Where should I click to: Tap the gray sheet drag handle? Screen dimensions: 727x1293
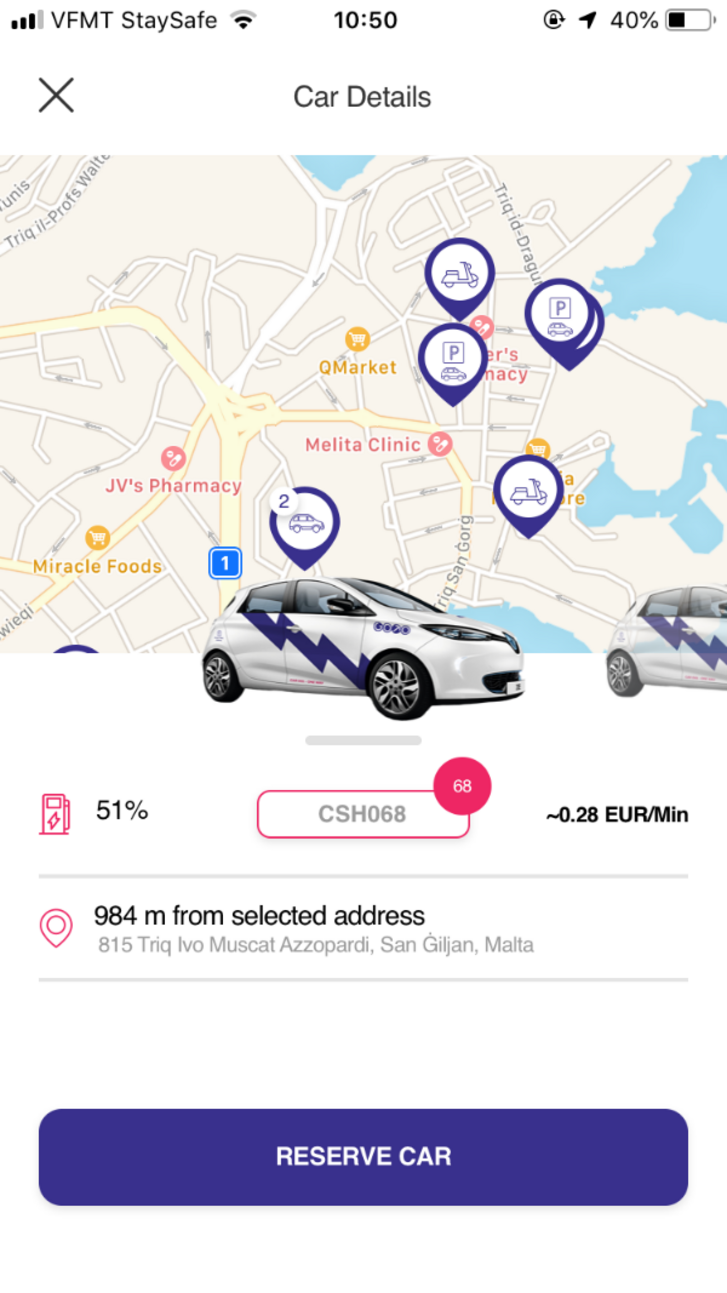[x=363, y=741]
